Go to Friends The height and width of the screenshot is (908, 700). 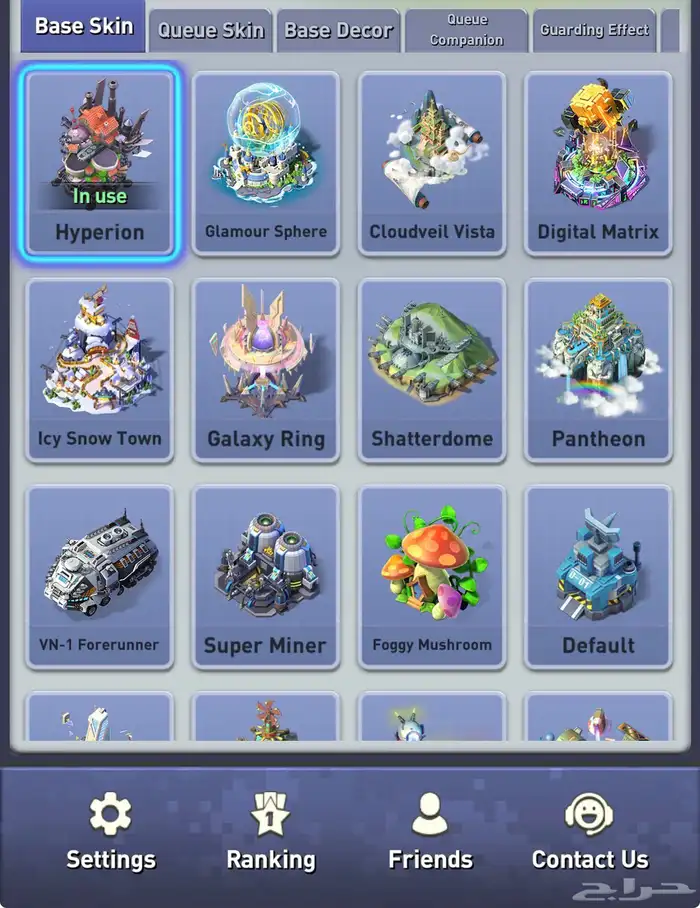click(430, 832)
